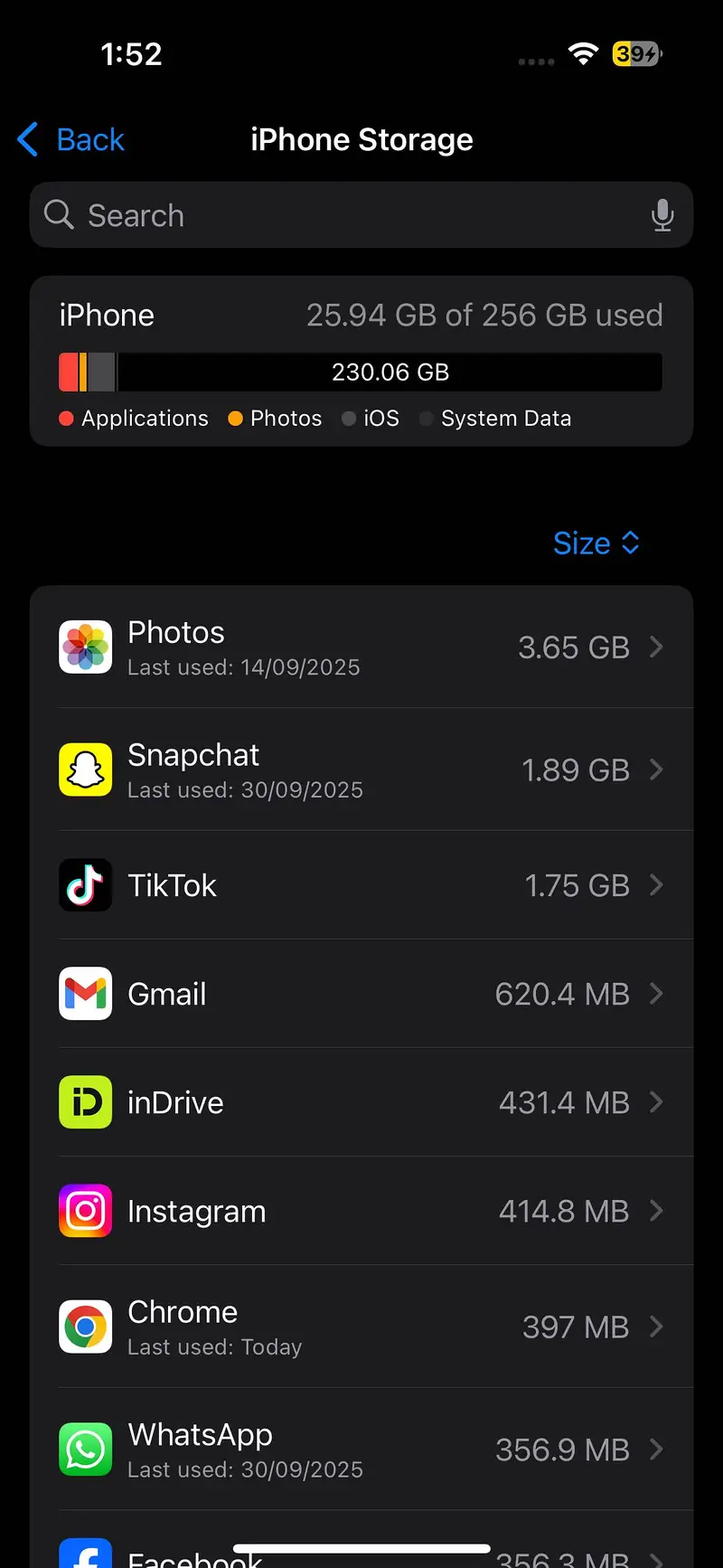The image size is (723, 1568).
Task: Open the Size sort dropdown
Action: (596, 543)
